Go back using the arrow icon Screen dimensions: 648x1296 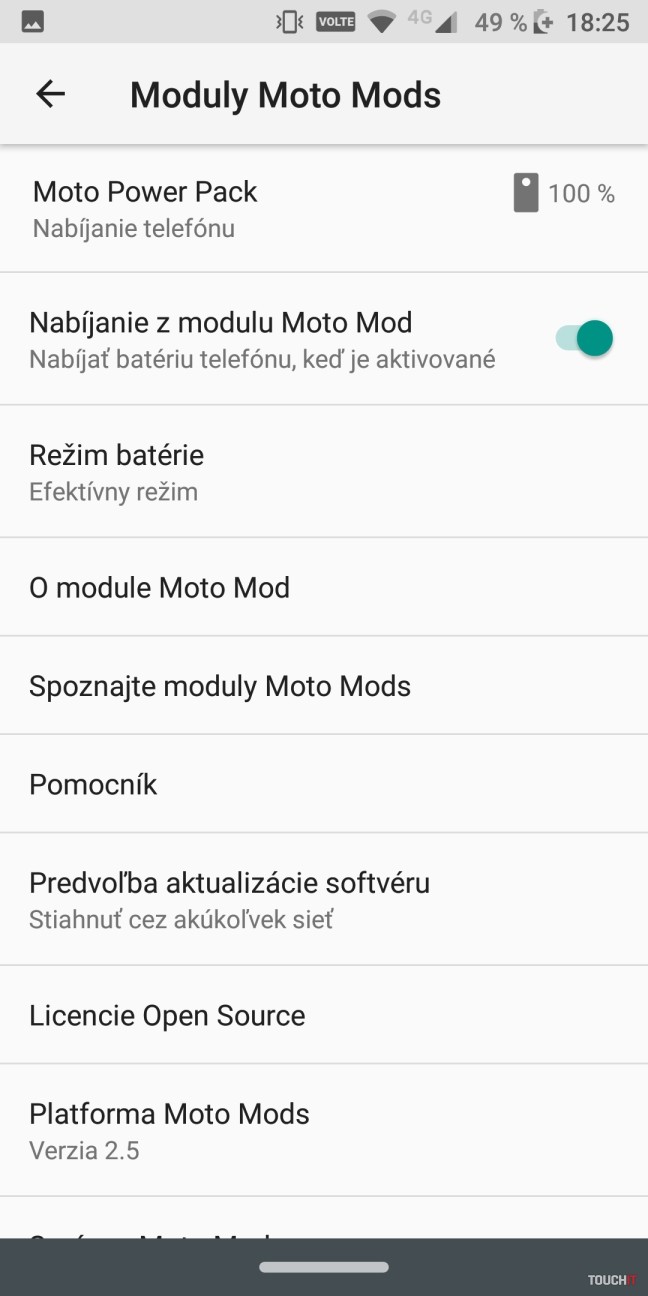tap(50, 94)
